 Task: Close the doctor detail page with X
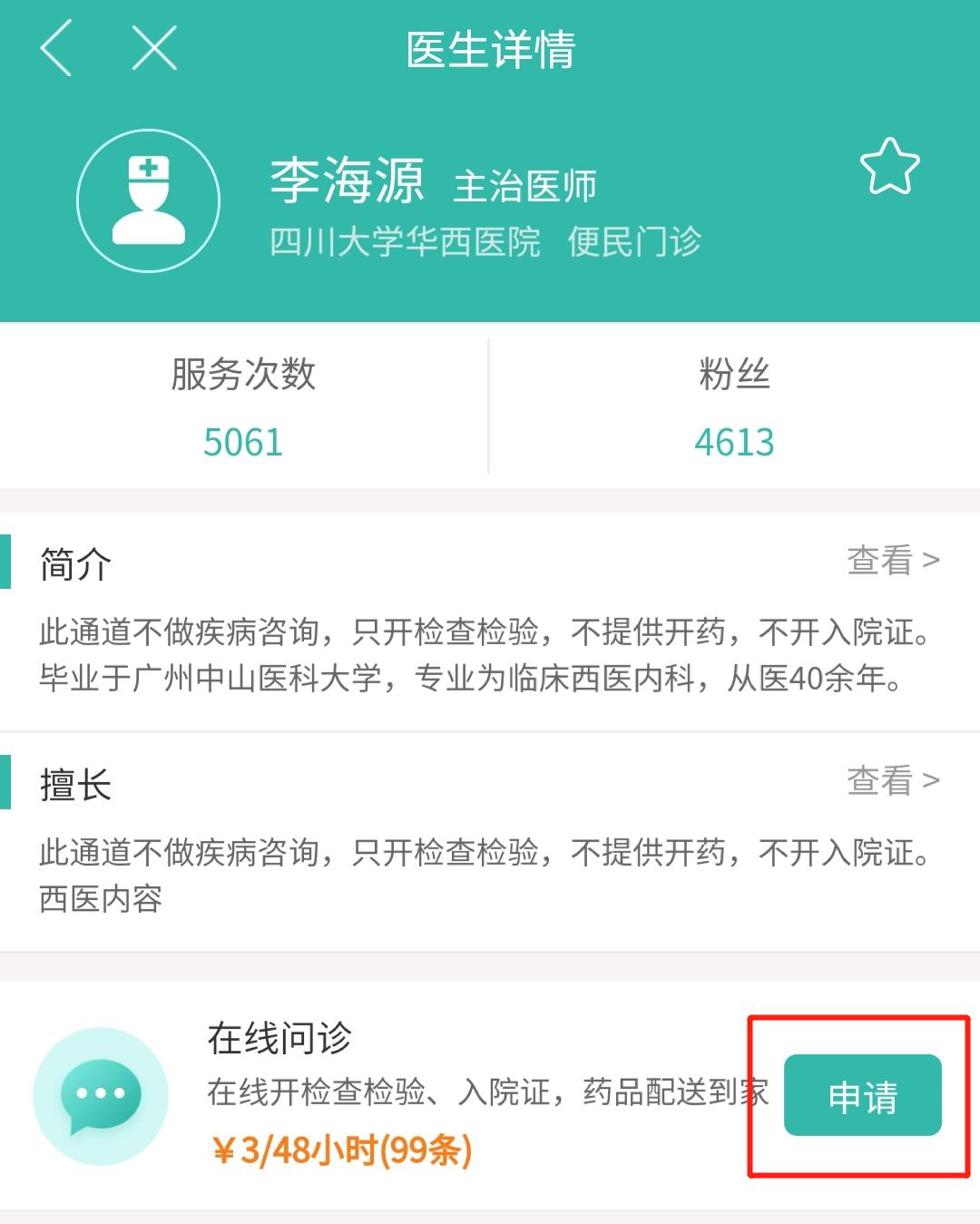pos(152,47)
